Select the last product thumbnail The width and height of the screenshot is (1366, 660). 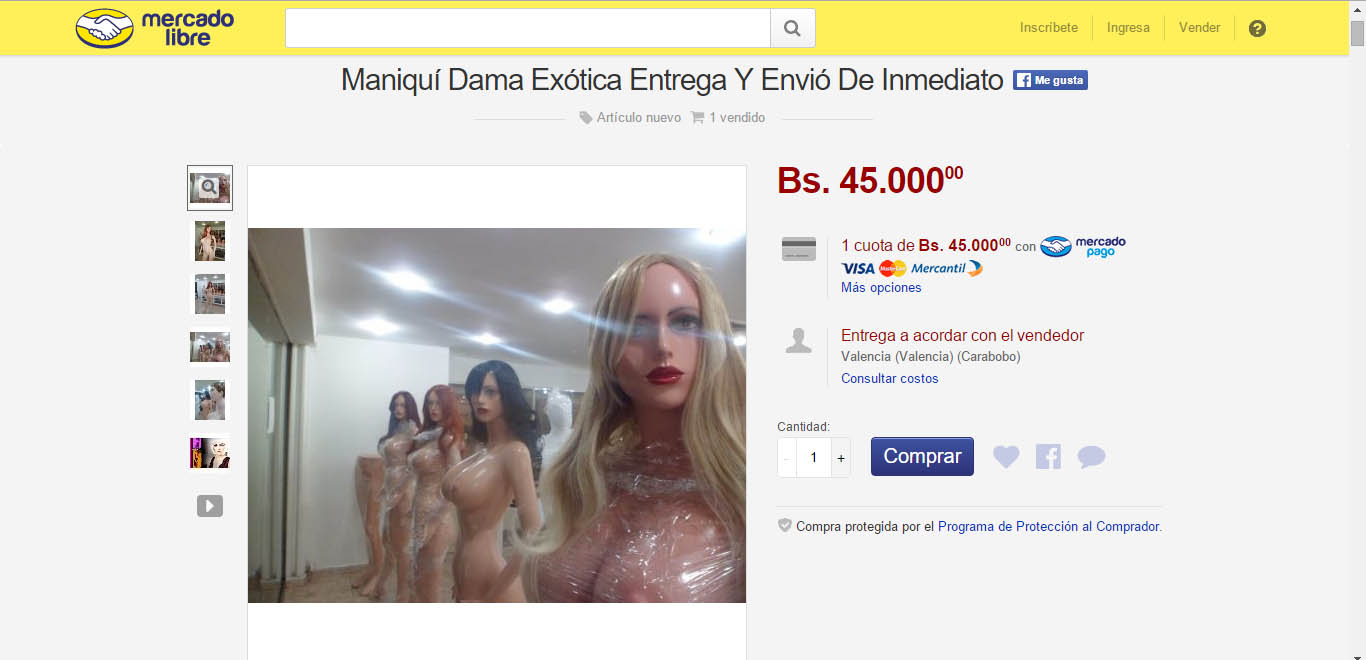pos(210,452)
